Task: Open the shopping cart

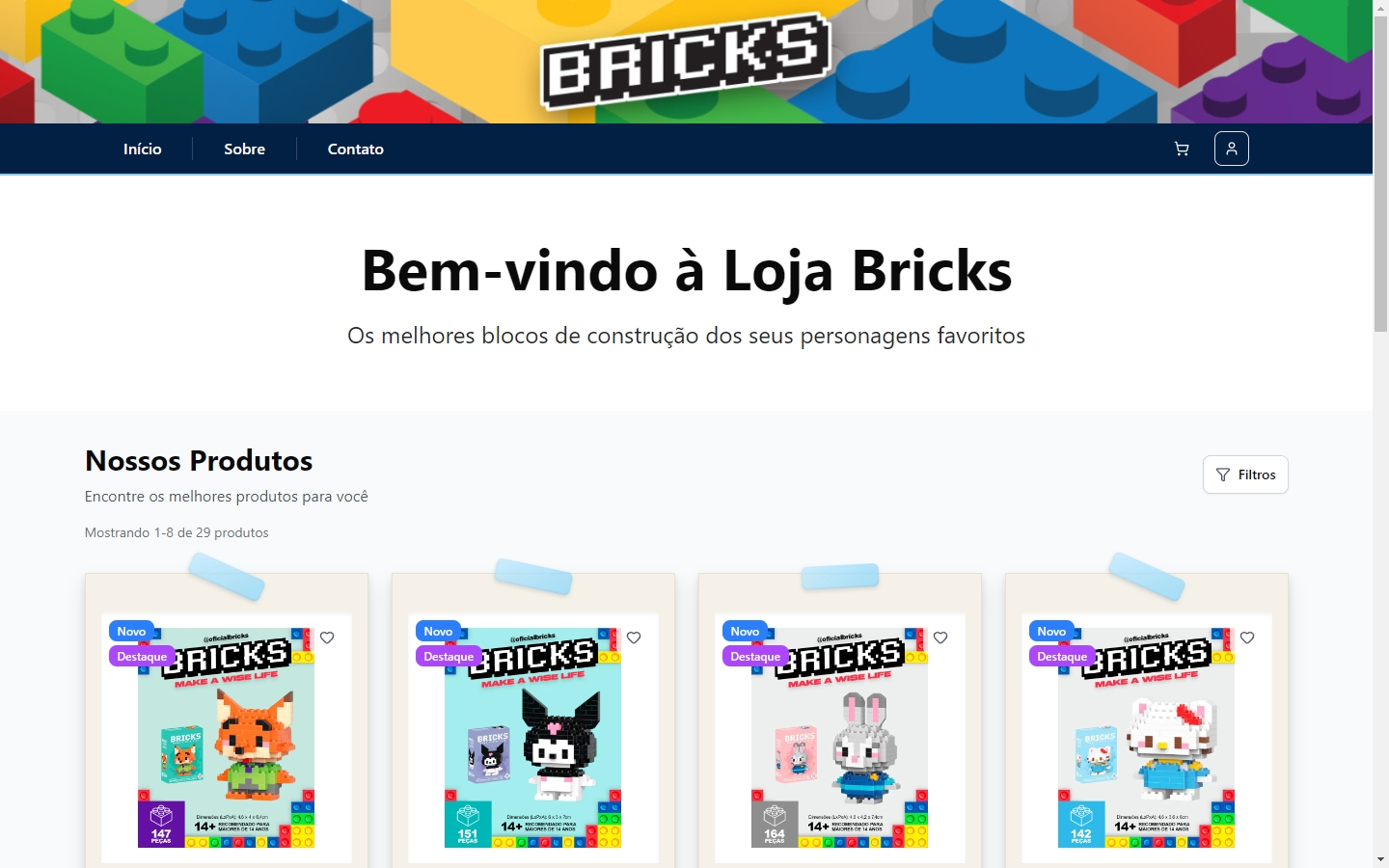Action: coord(1182,149)
